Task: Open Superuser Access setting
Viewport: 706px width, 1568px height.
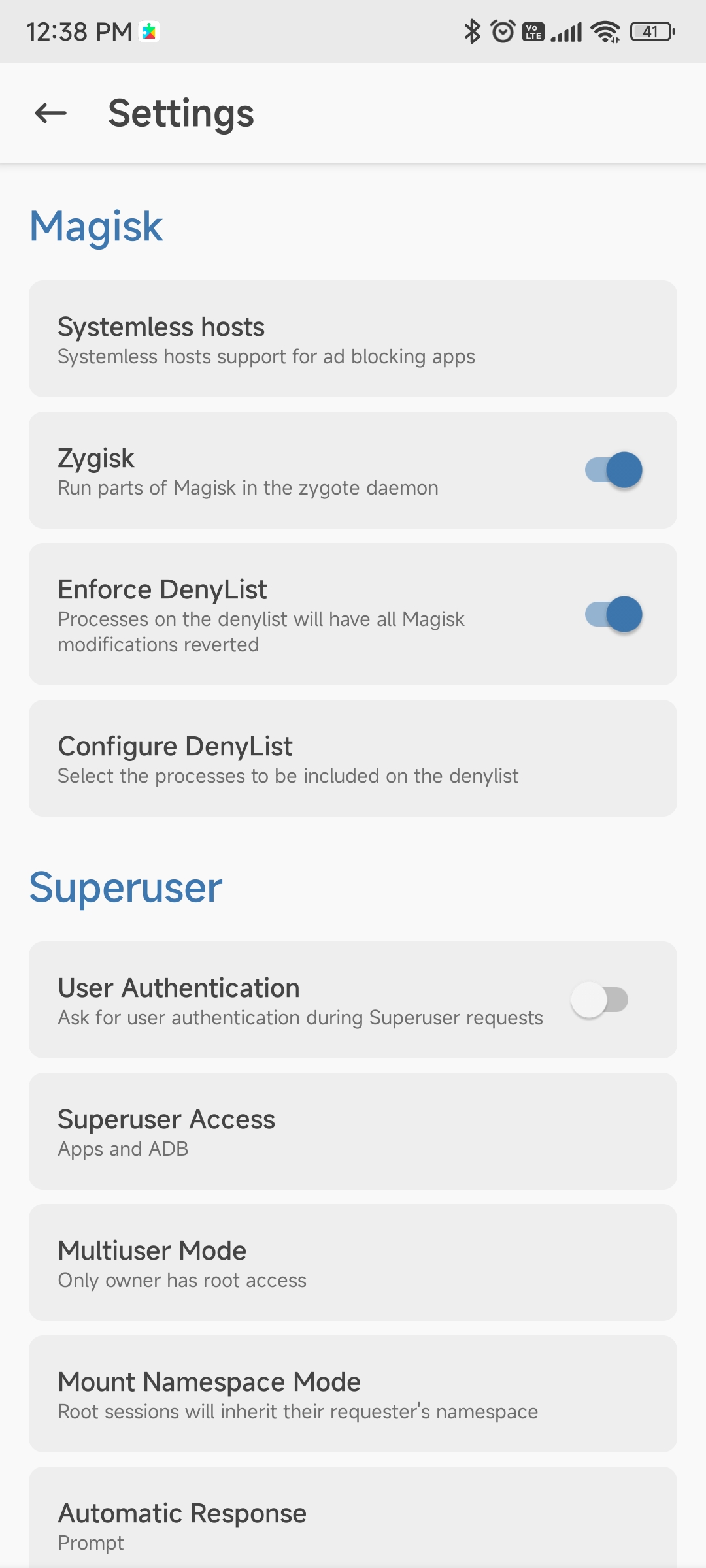Action: [x=353, y=1131]
